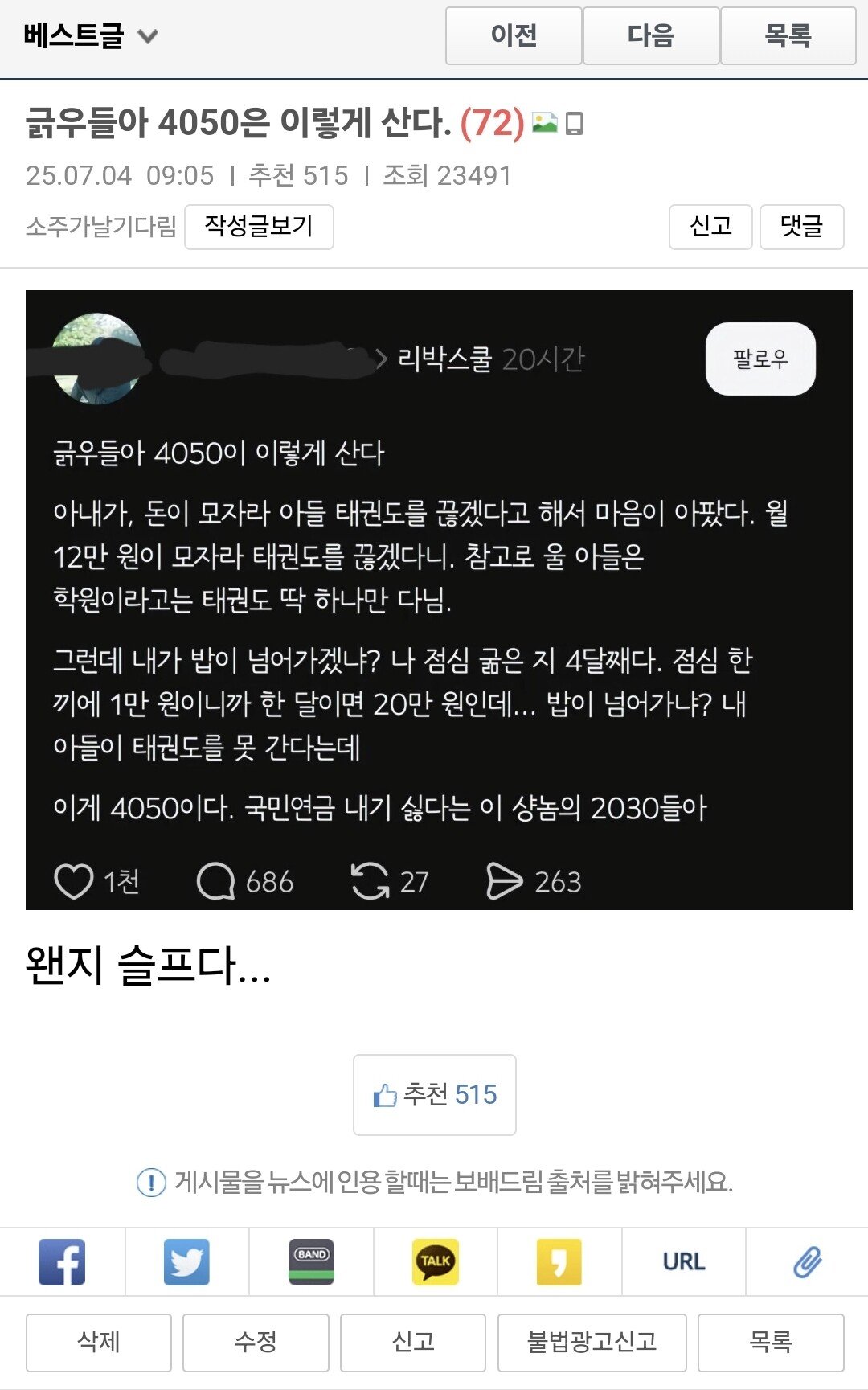868x1390 pixels.
Task: Delete the post with 삭제
Action: 99,1342
